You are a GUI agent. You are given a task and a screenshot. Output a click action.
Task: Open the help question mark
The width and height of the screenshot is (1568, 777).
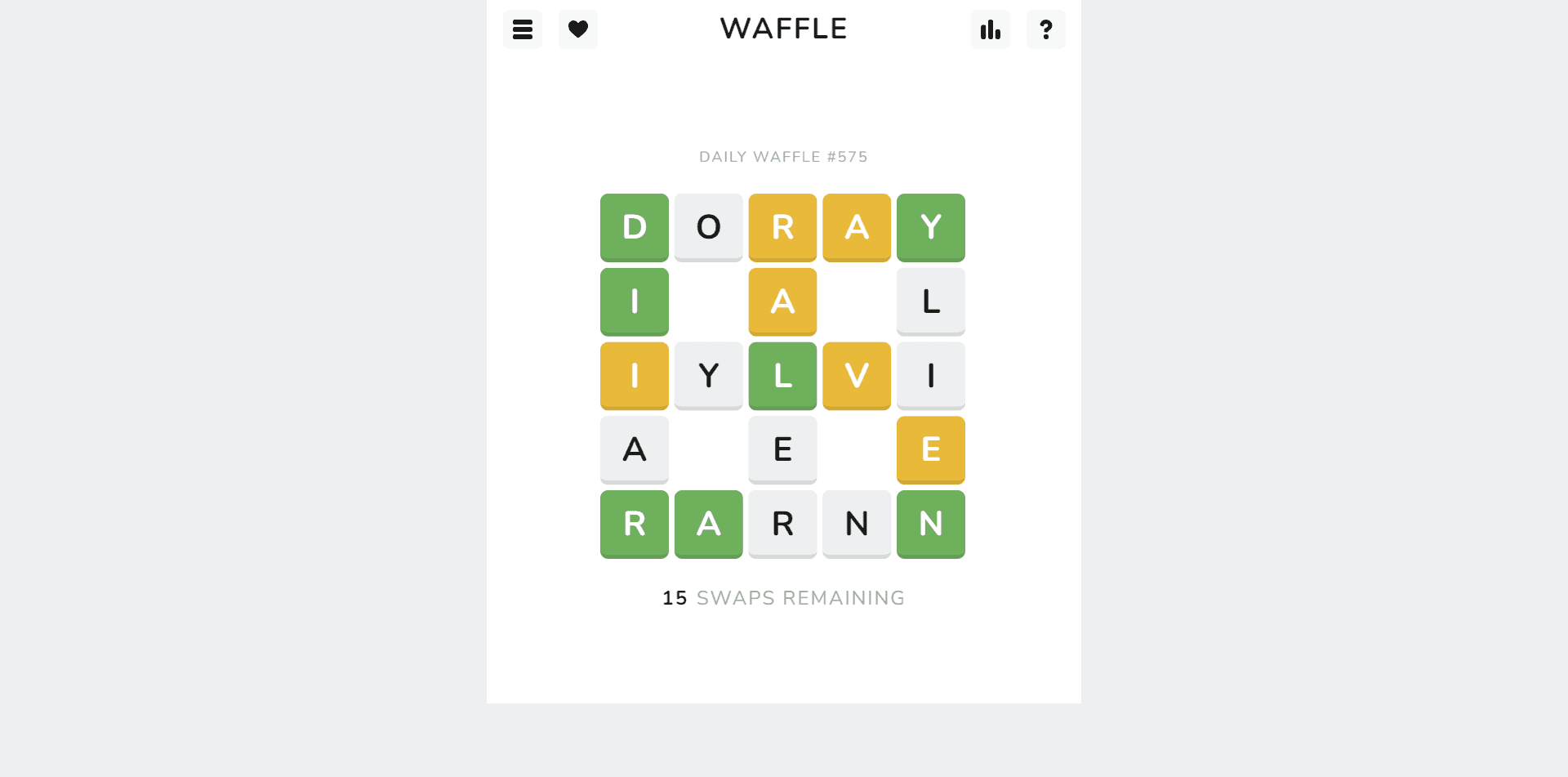[1045, 29]
